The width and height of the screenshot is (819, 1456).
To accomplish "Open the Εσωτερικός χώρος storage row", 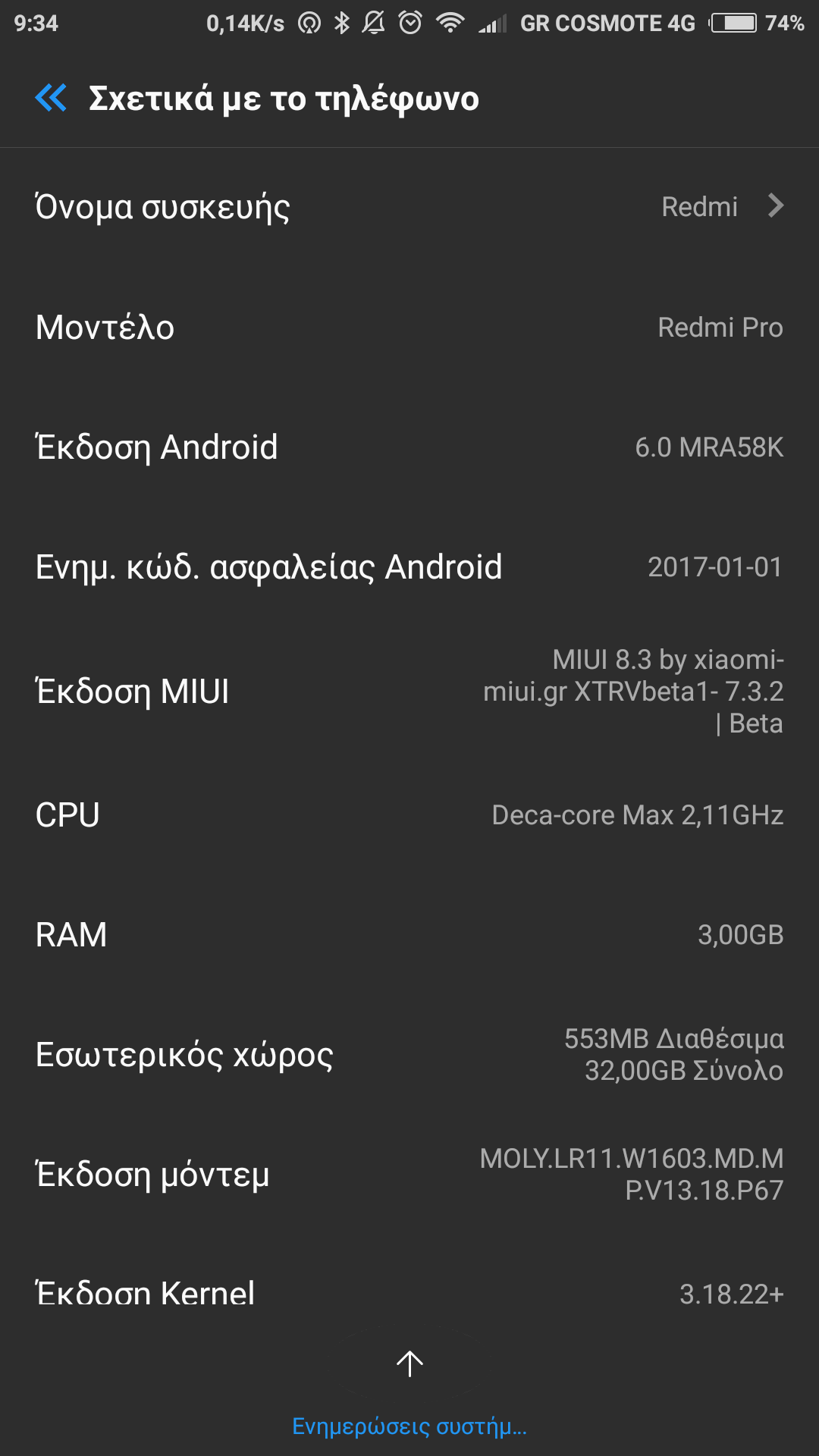I will pyautogui.click(x=409, y=1055).
